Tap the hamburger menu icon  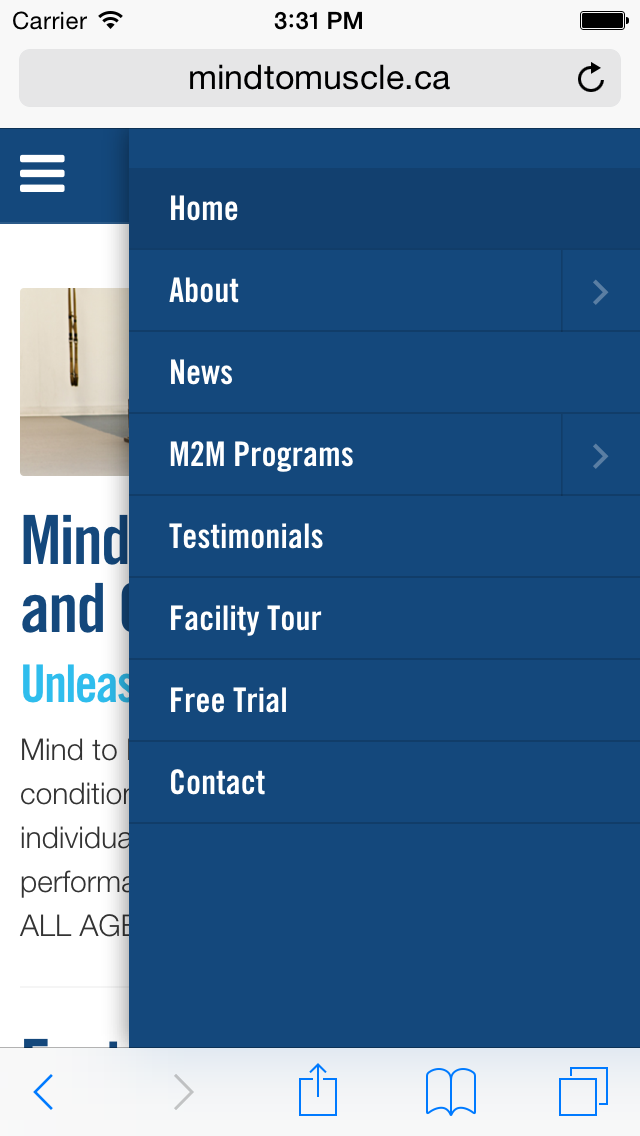click(42, 174)
